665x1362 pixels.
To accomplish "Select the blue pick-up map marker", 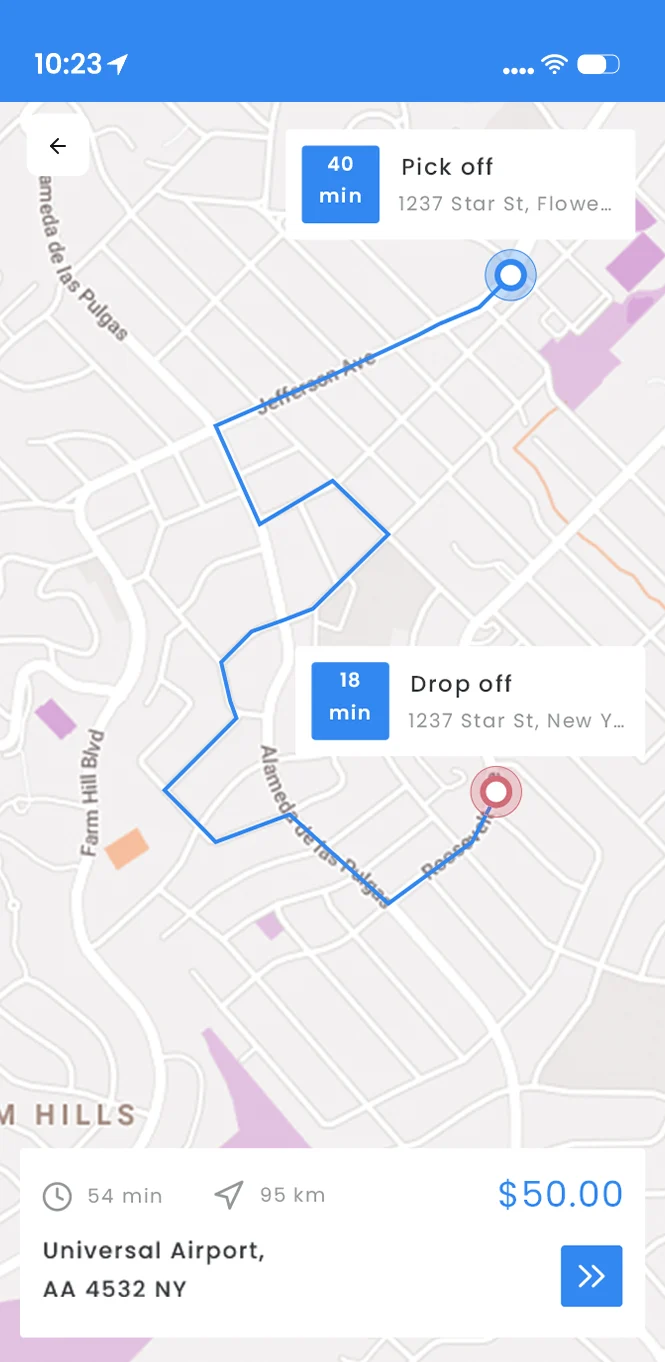I will click(x=510, y=275).
